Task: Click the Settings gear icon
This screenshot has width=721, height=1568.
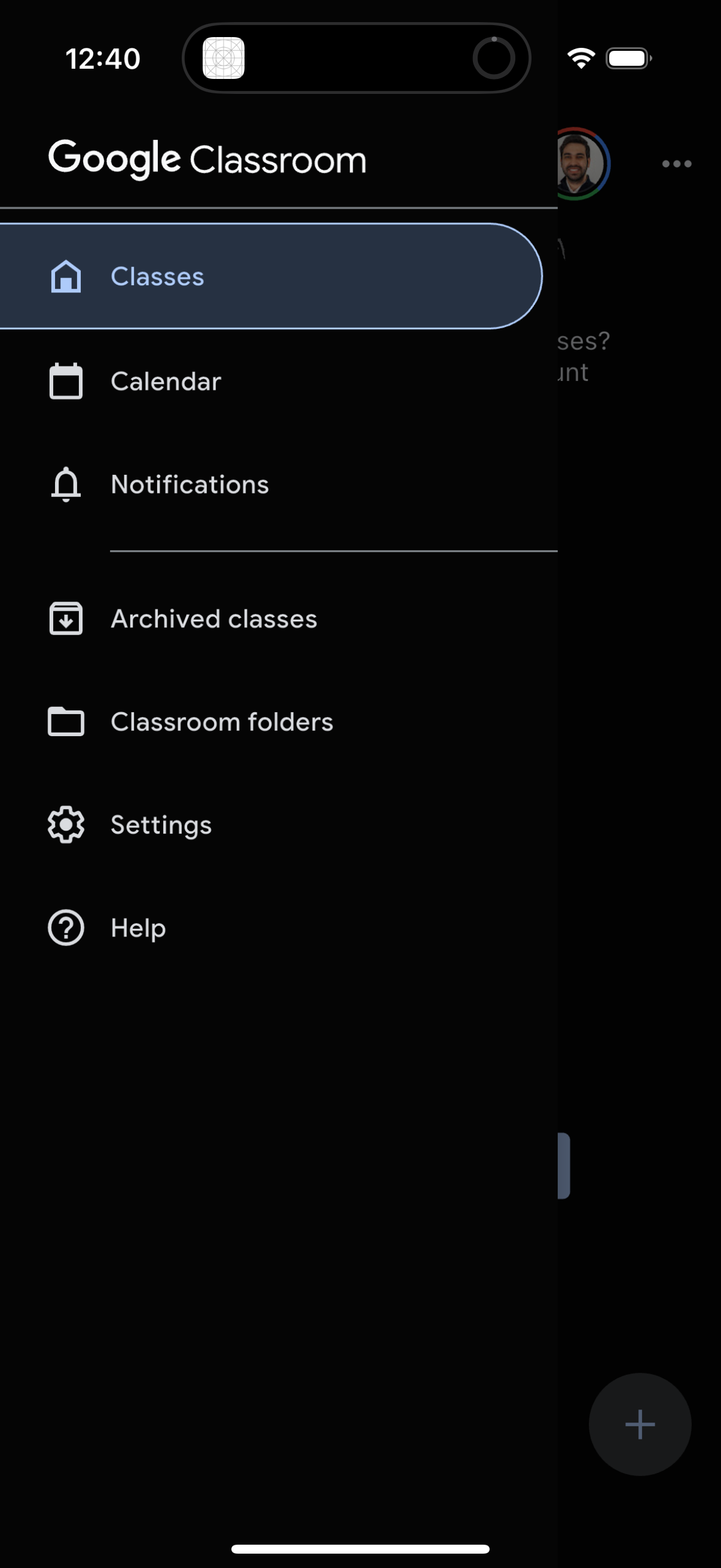Action: [66, 825]
